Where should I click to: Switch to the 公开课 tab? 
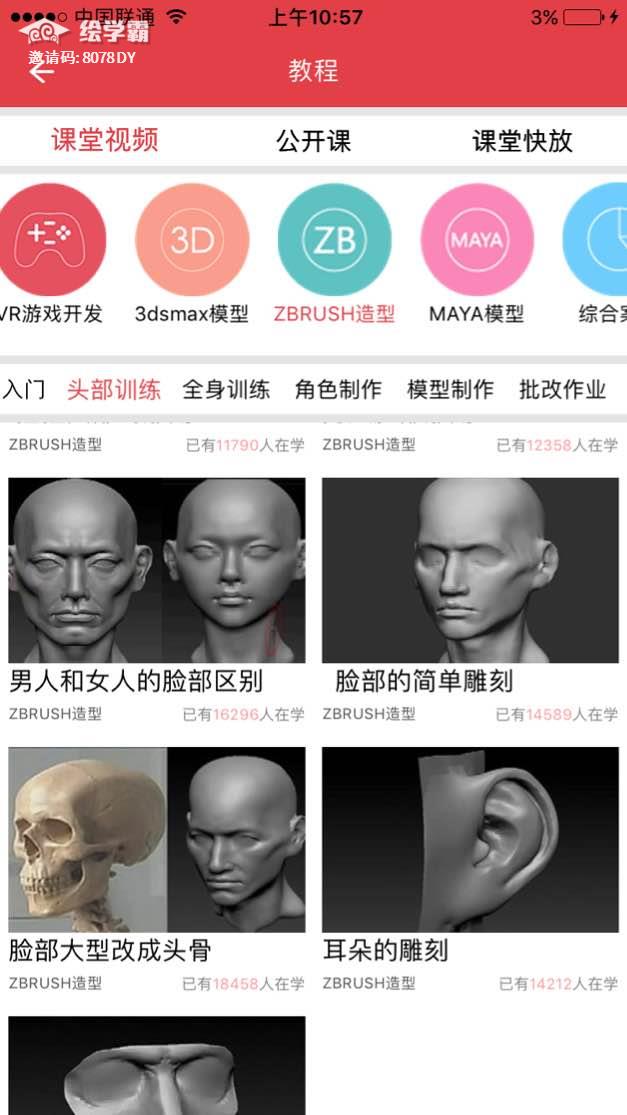[313, 141]
